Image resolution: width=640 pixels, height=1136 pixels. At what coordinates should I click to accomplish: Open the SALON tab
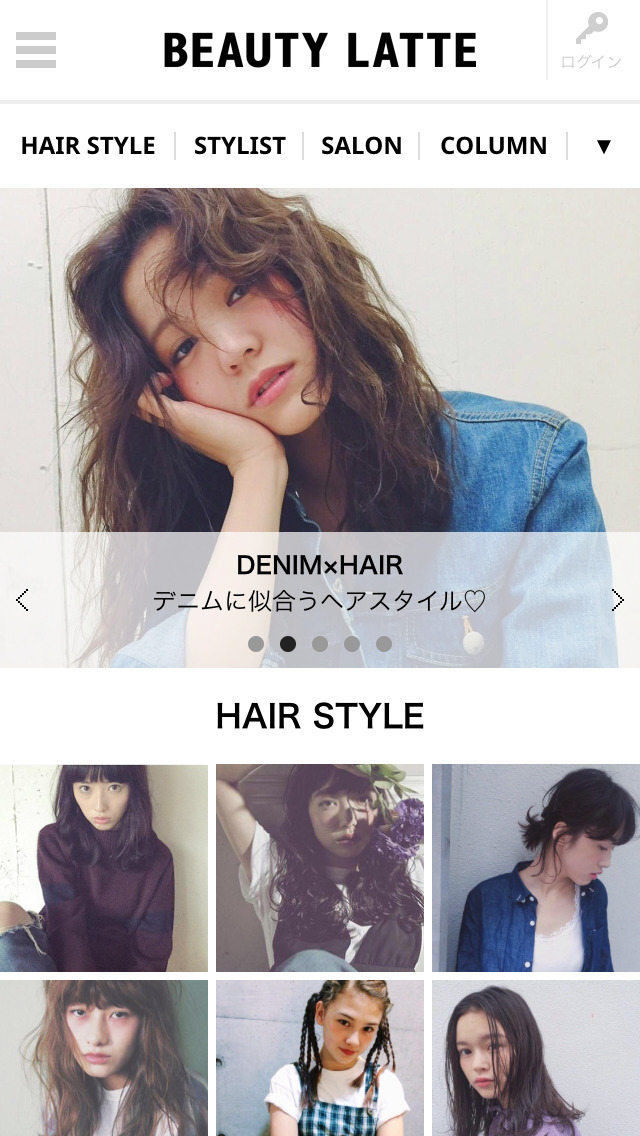pos(361,146)
